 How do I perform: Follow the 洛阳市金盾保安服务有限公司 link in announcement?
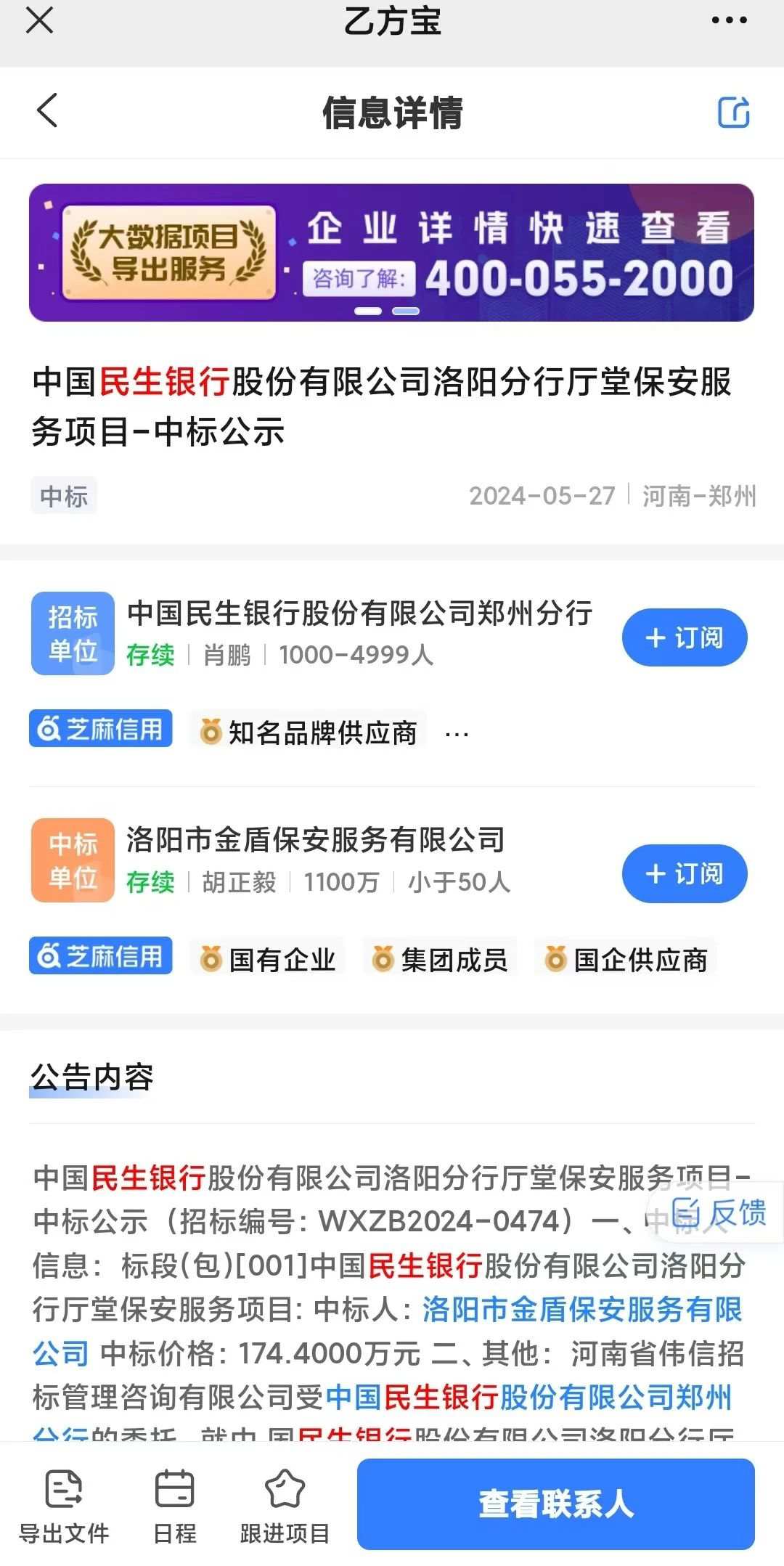pos(581,1310)
